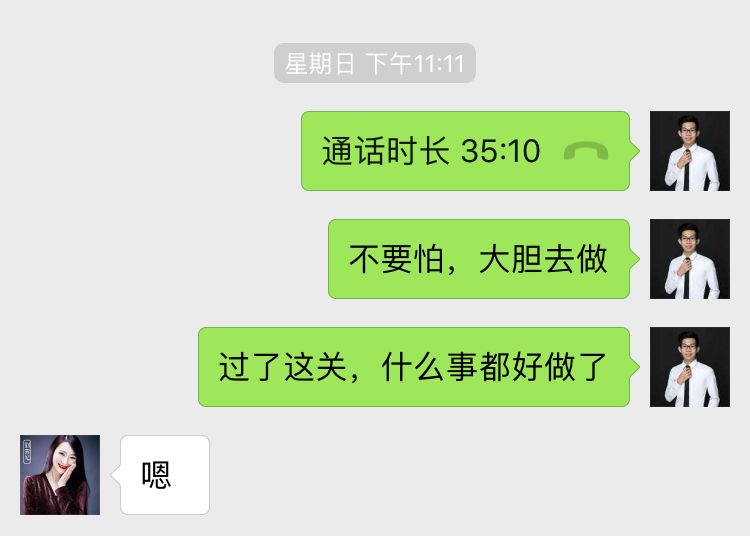The width and height of the screenshot is (750, 536).
Task: Open sender avatar next to 不要怕,大胆去做
Action: [x=689, y=259]
